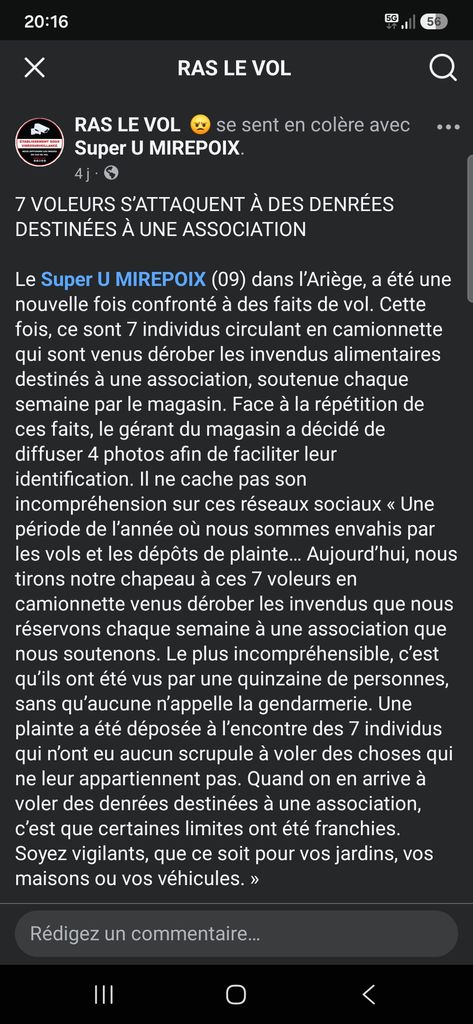This screenshot has height=1024, width=473.
Task: Open Super U MIREPOIX in the post header
Action: tap(157, 148)
